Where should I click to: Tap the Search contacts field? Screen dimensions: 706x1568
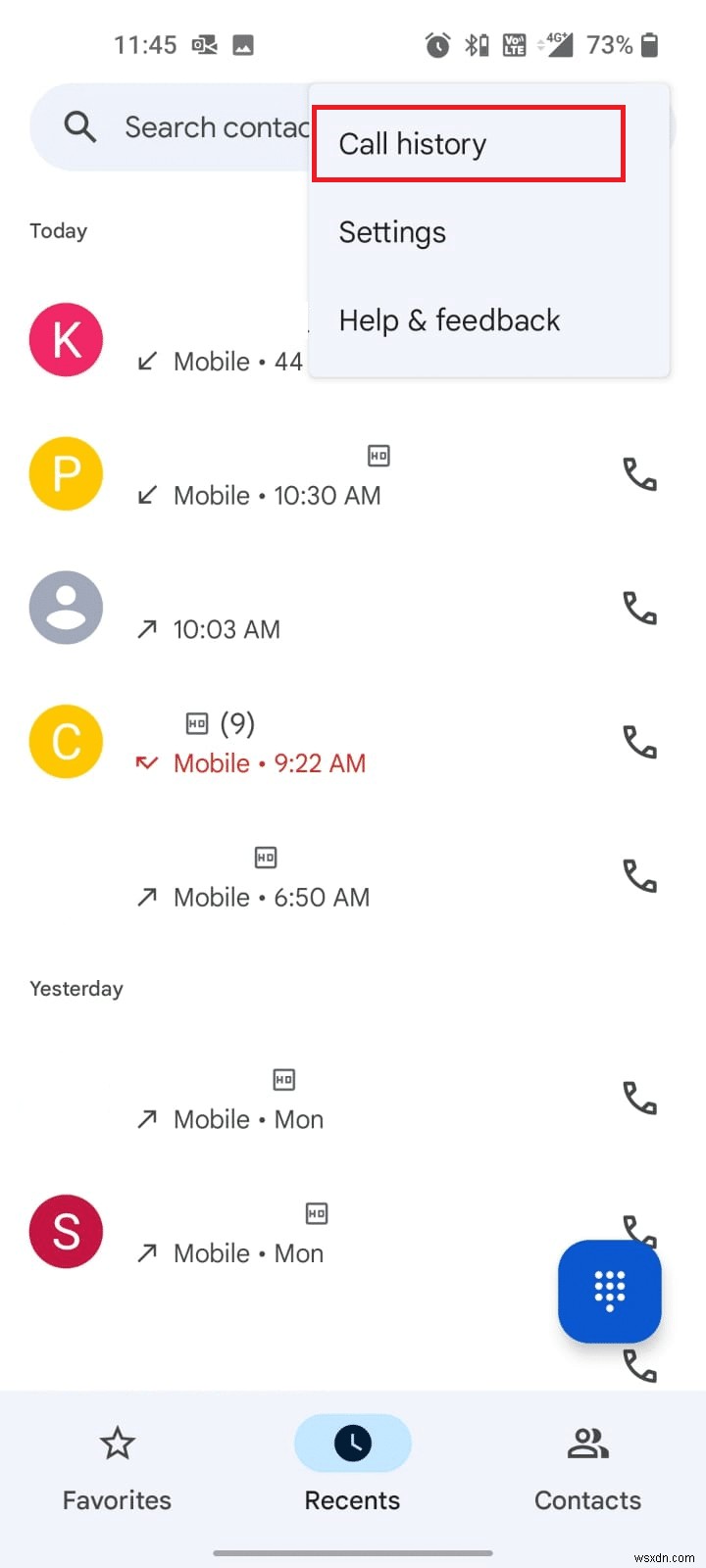click(216, 126)
